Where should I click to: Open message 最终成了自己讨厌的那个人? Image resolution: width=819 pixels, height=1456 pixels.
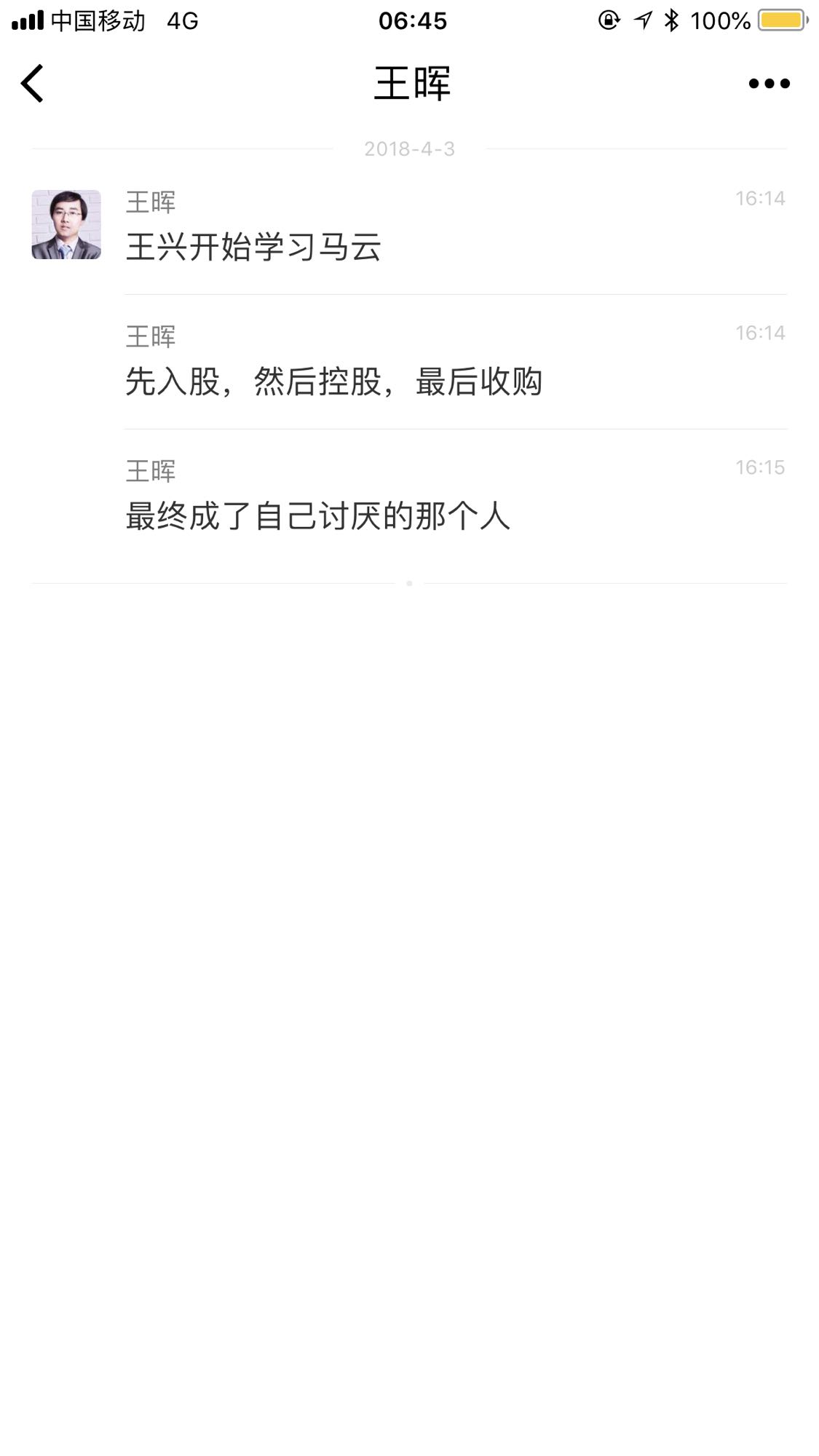317,516
